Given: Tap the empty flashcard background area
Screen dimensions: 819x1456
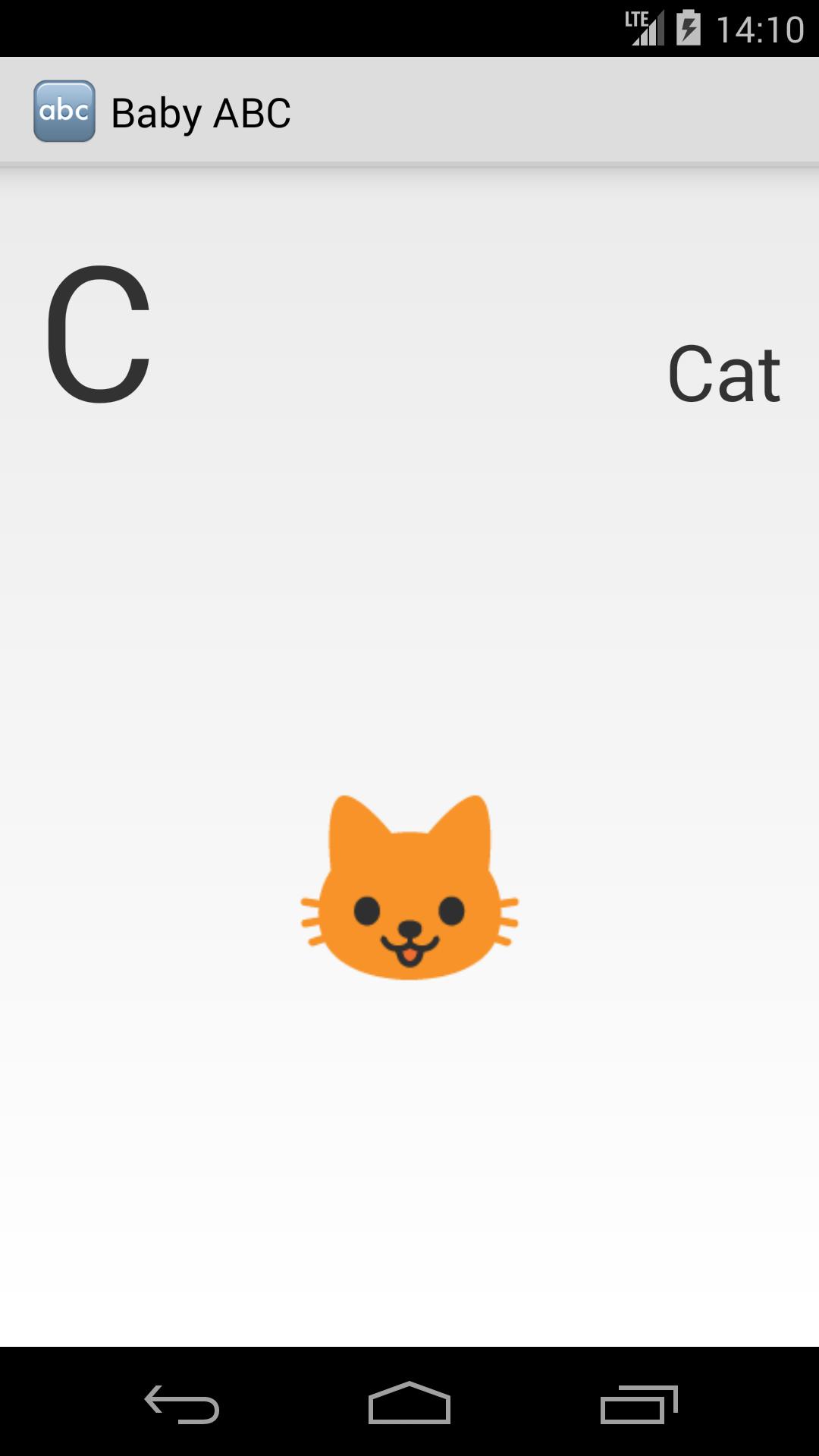Looking at the screenshot, I should point(409,591).
